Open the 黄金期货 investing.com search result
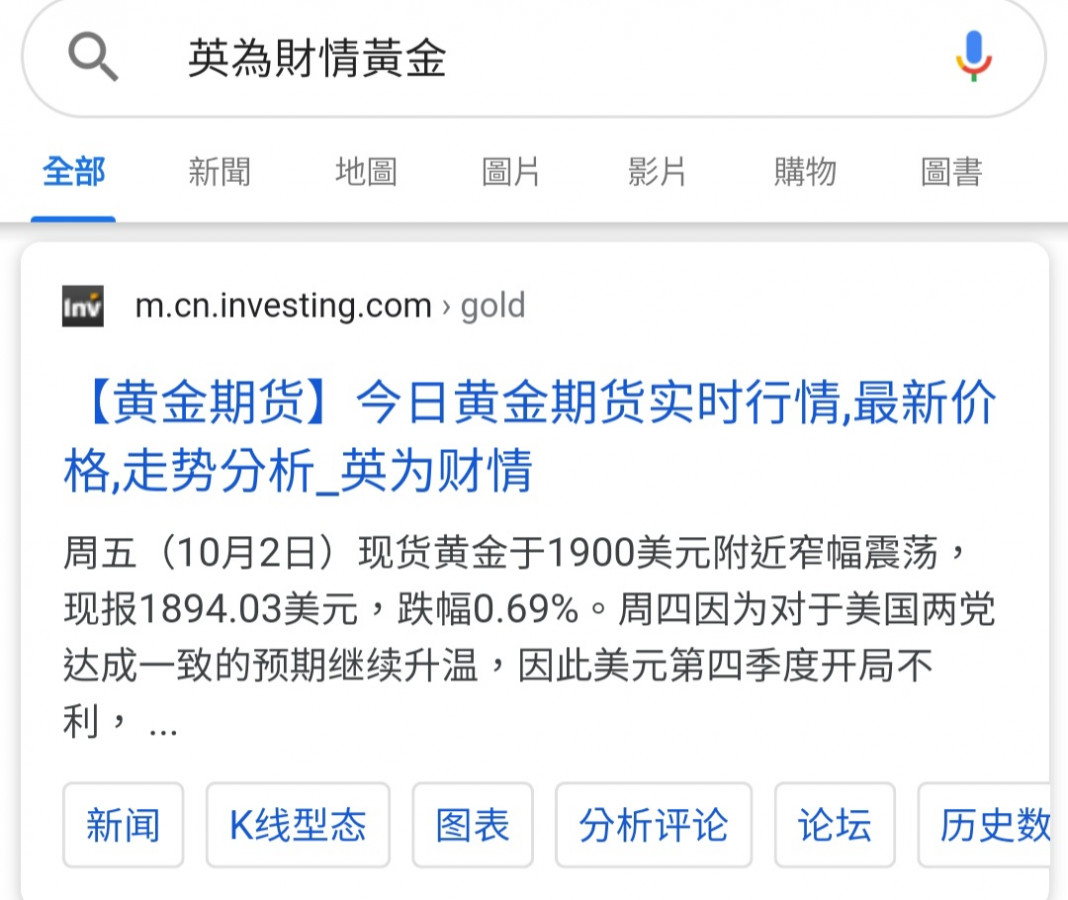The height and width of the screenshot is (900, 1068). (x=530, y=437)
